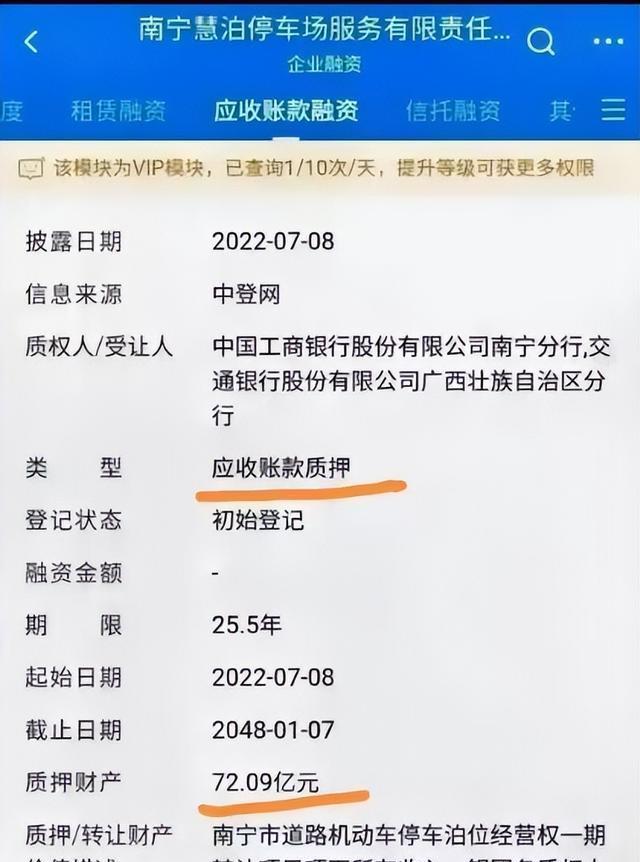Expand the full tab list menu

[x=613, y=110]
